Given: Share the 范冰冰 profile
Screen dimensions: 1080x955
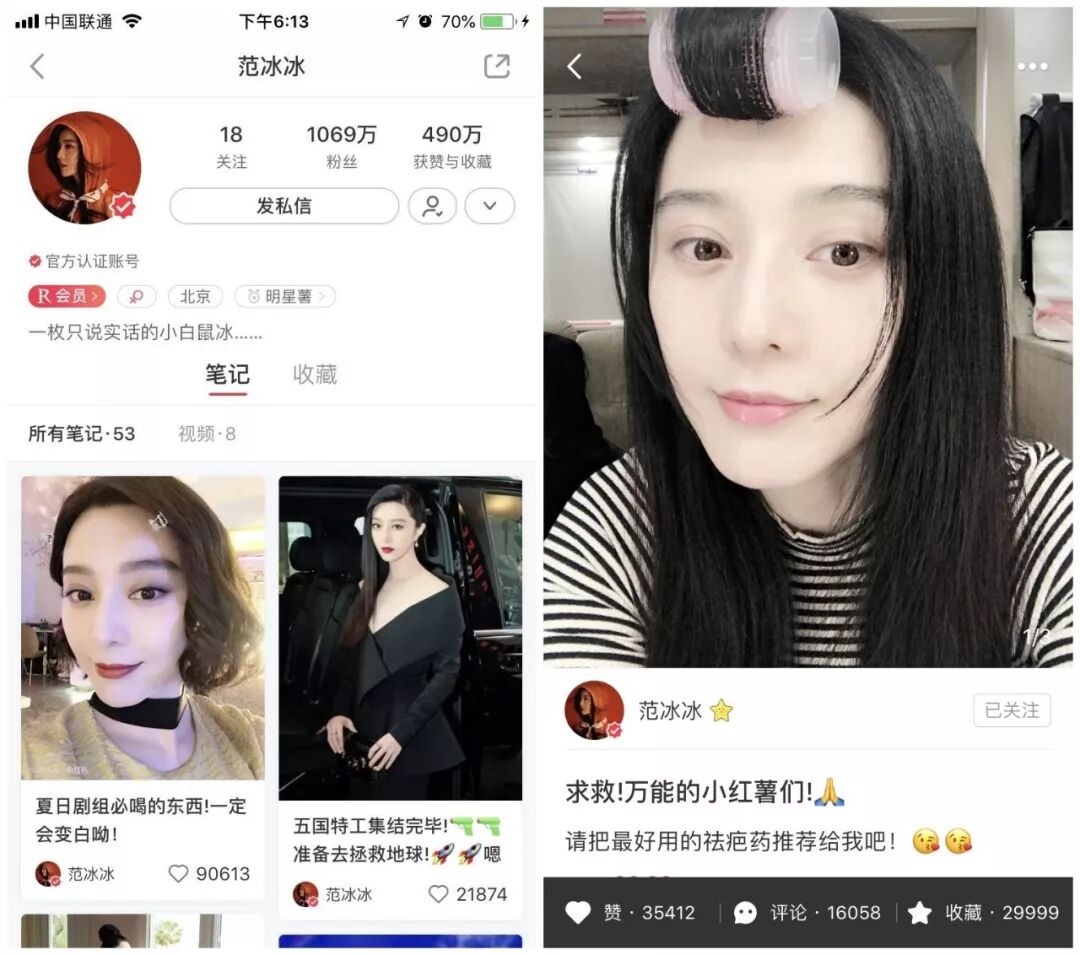Looking at the screenshot, I should point(496,67).
